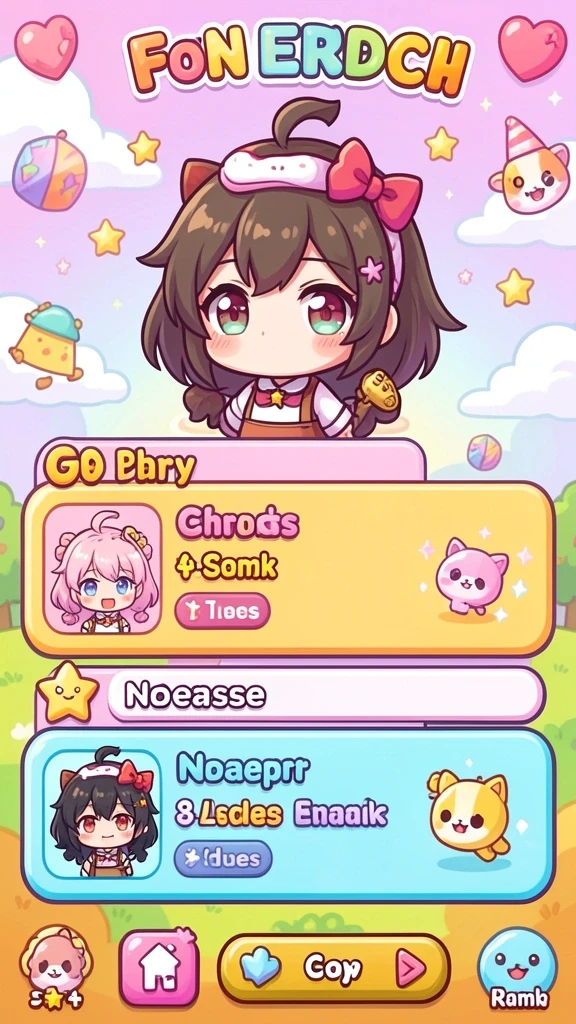Open the Chrods character card
Image resolution: width=576 pixels, height=1024 pixels.
click(288, 569)
